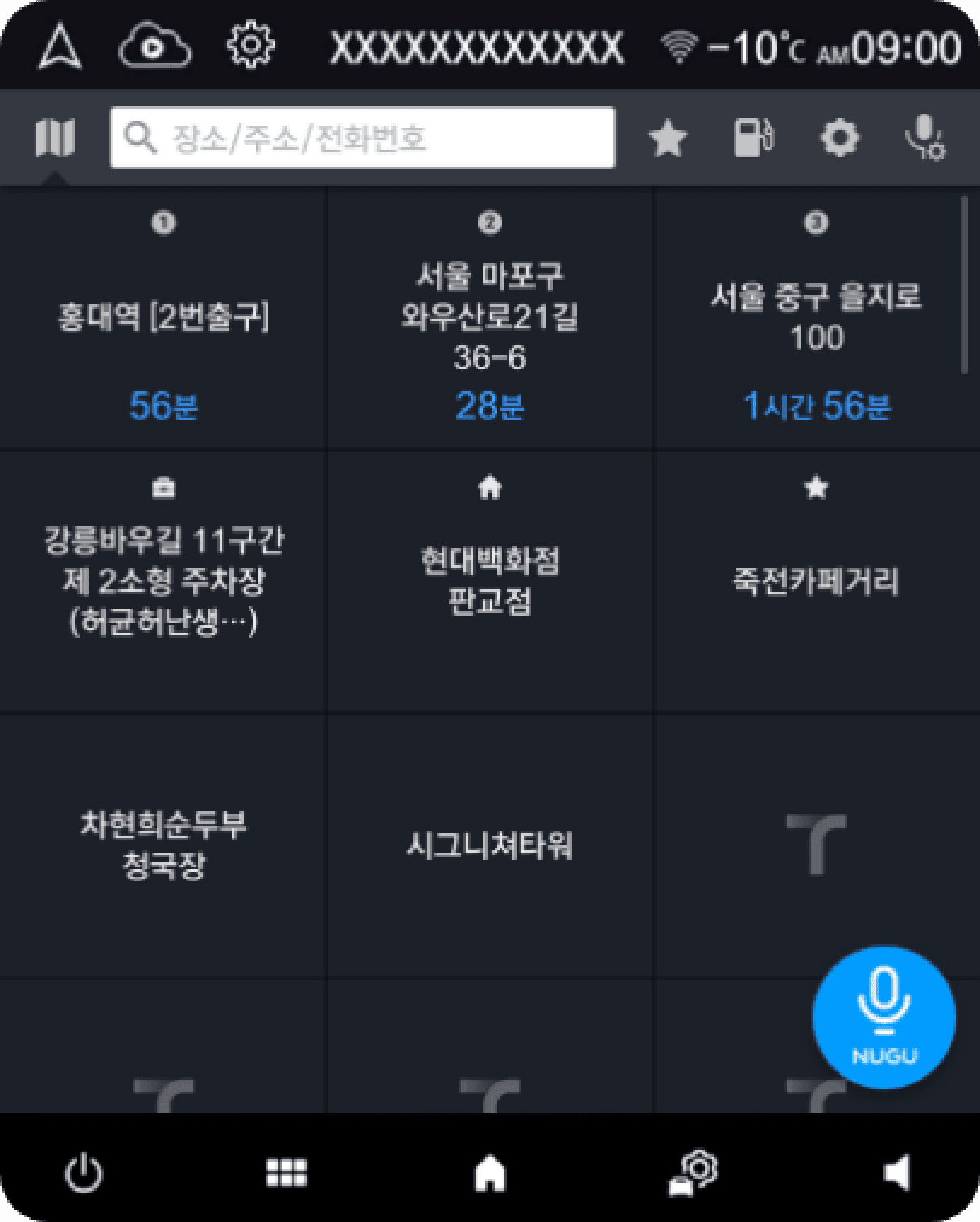Select 홍대역 [2번출구] destination
This screenshot has width=980, height=1222.
163,318
